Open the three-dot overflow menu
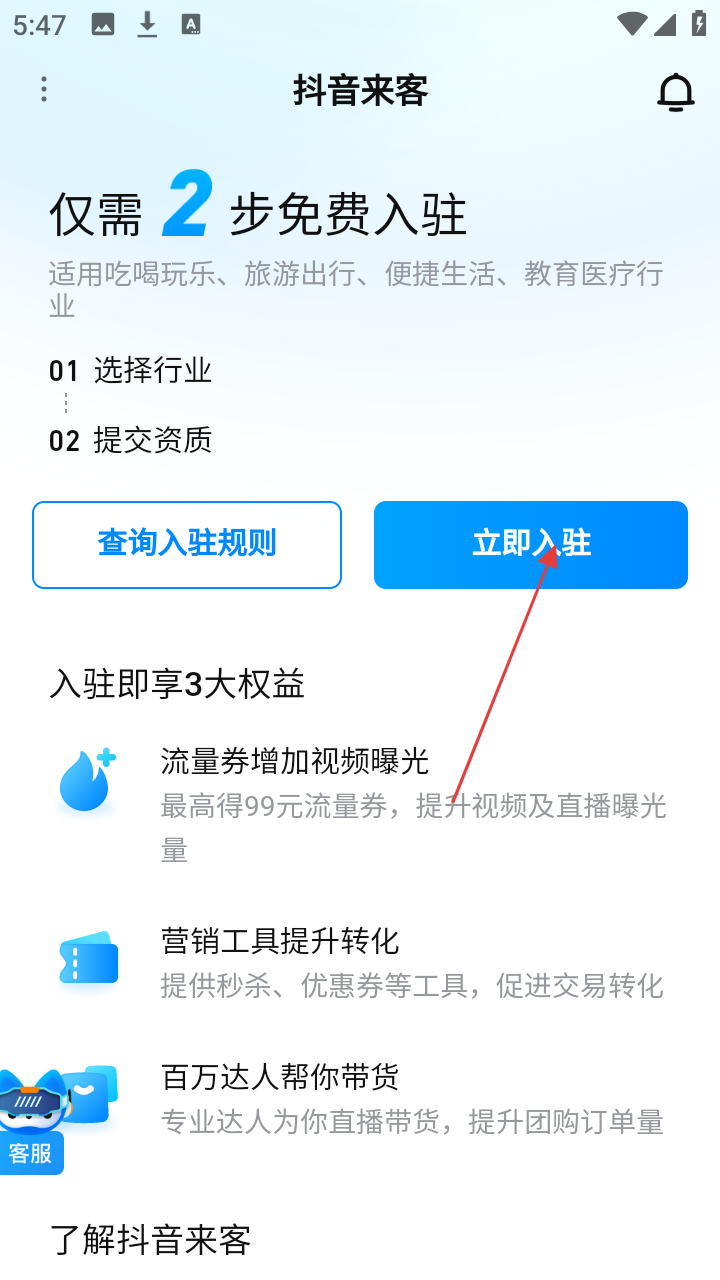This screenshot has width=720, height=1280. (44, 90)
